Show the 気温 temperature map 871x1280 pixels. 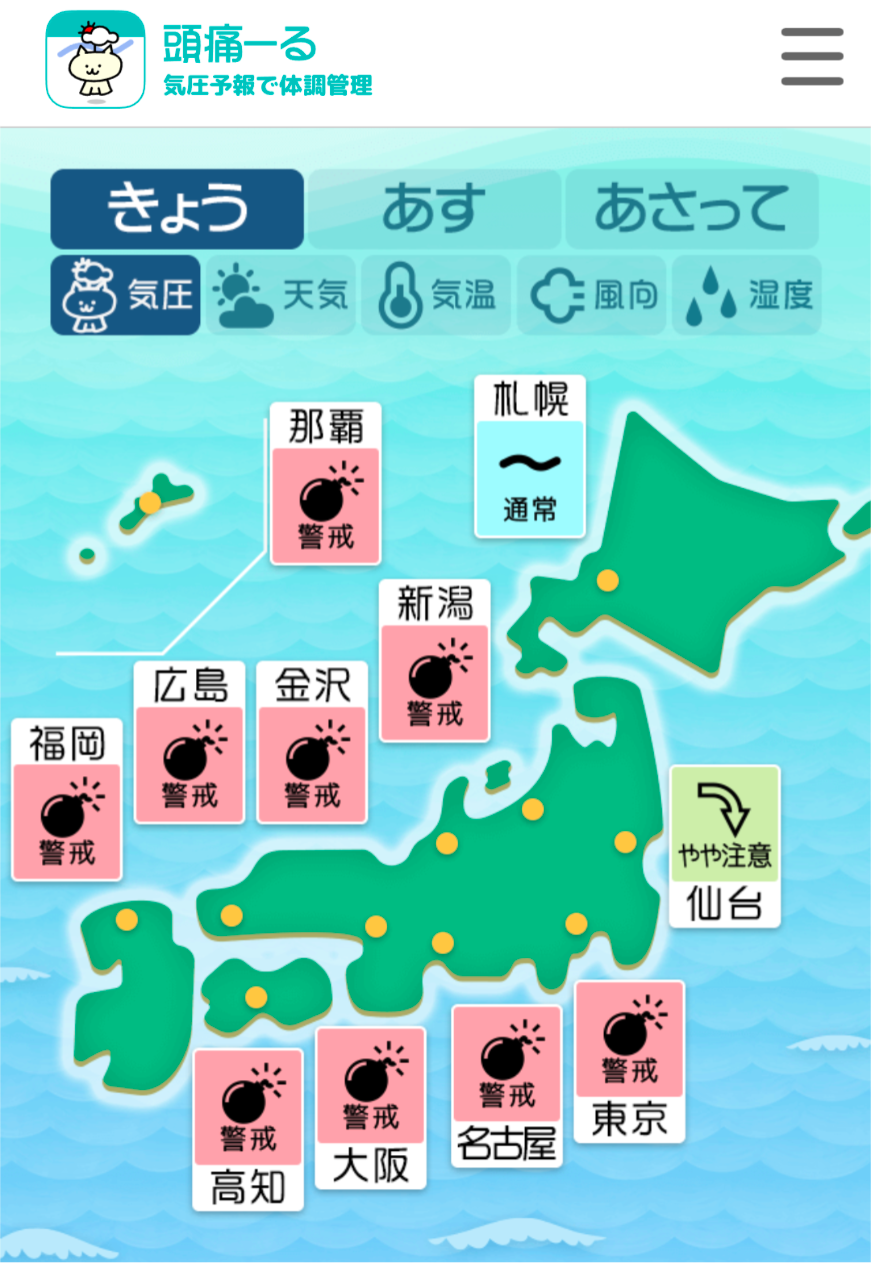click(x=436, y=295)
